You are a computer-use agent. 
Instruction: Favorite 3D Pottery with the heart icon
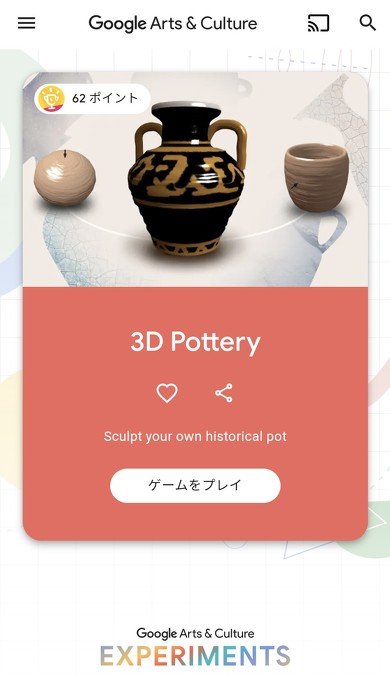(x=167, y=393)
